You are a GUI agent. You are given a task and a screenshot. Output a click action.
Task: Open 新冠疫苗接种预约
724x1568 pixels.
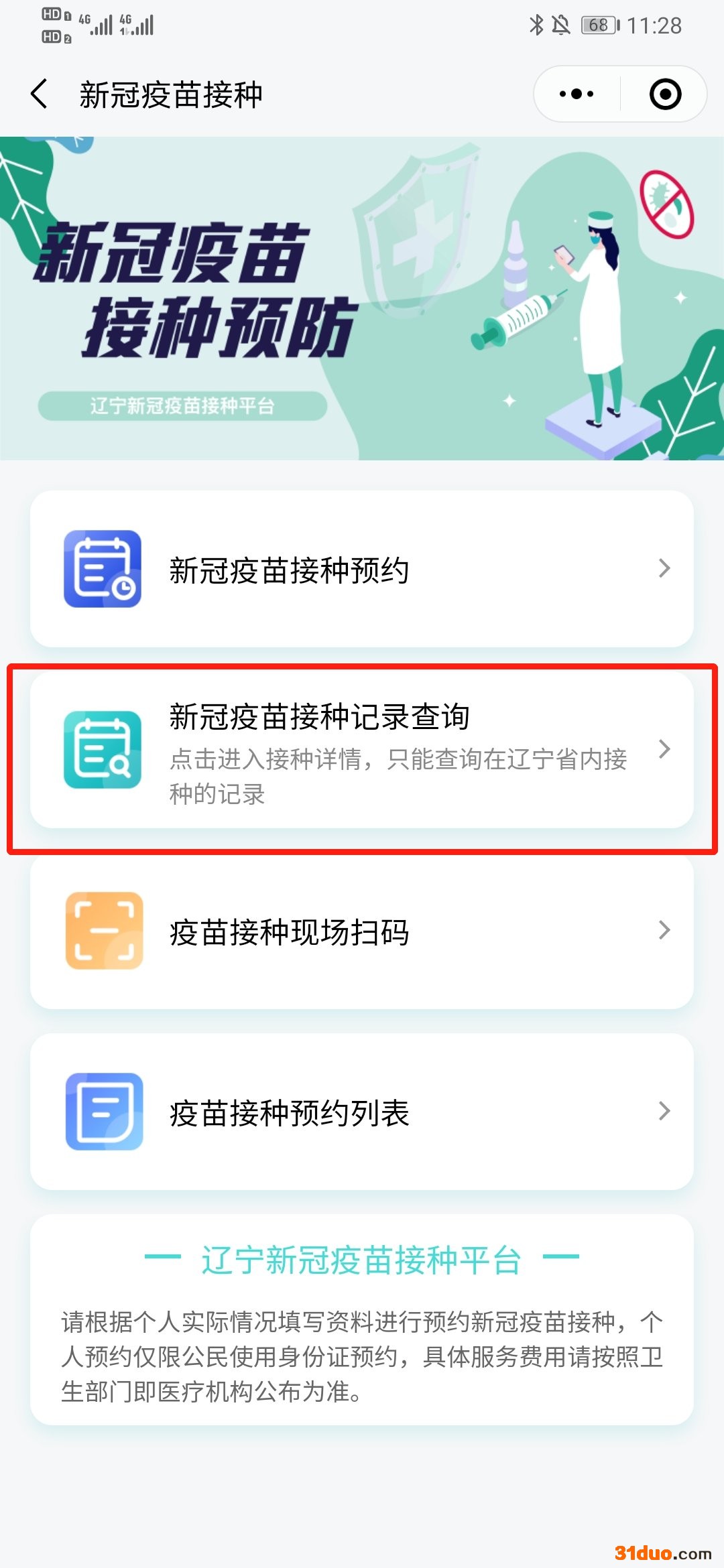pos(362,570)
